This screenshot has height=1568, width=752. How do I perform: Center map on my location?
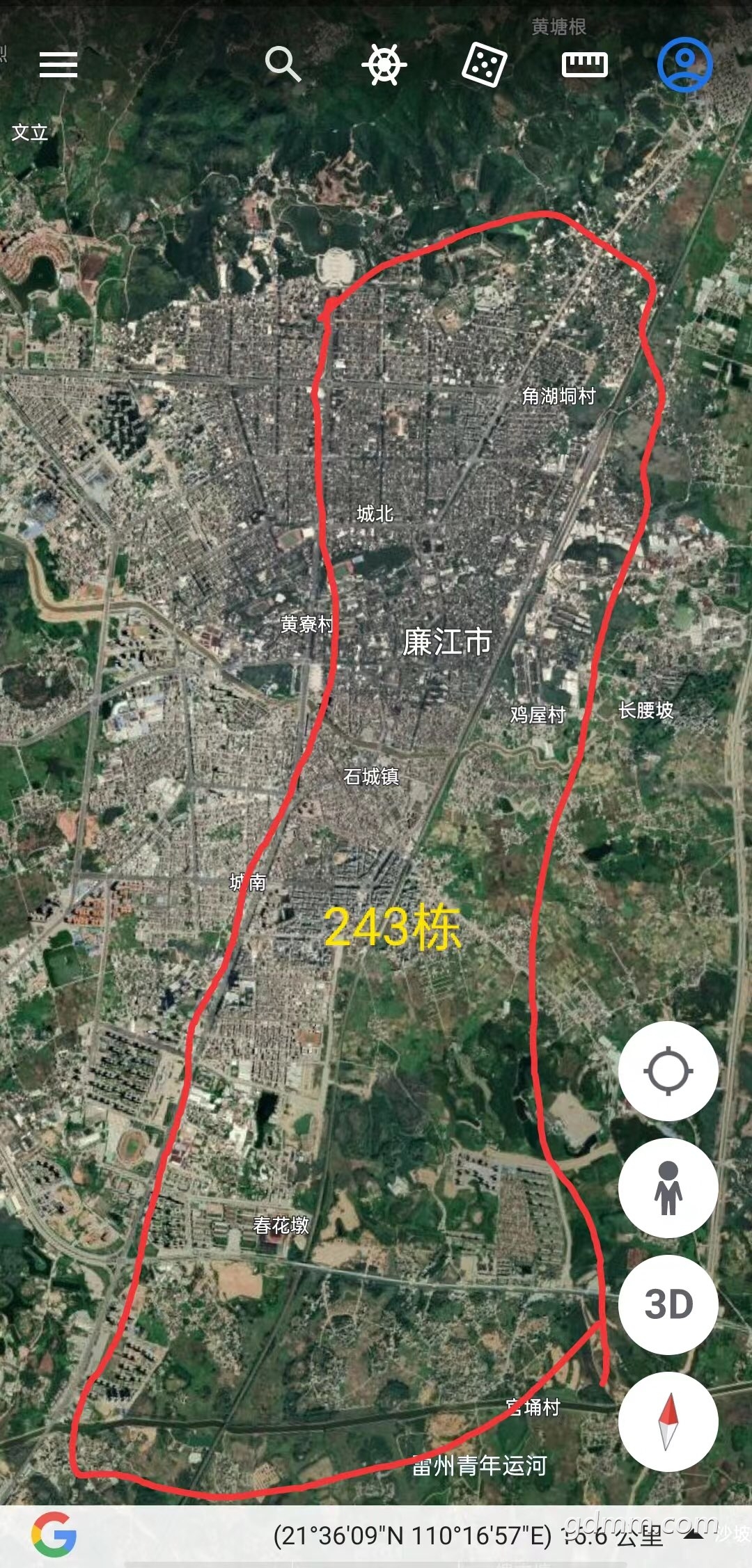(668, 1071)
